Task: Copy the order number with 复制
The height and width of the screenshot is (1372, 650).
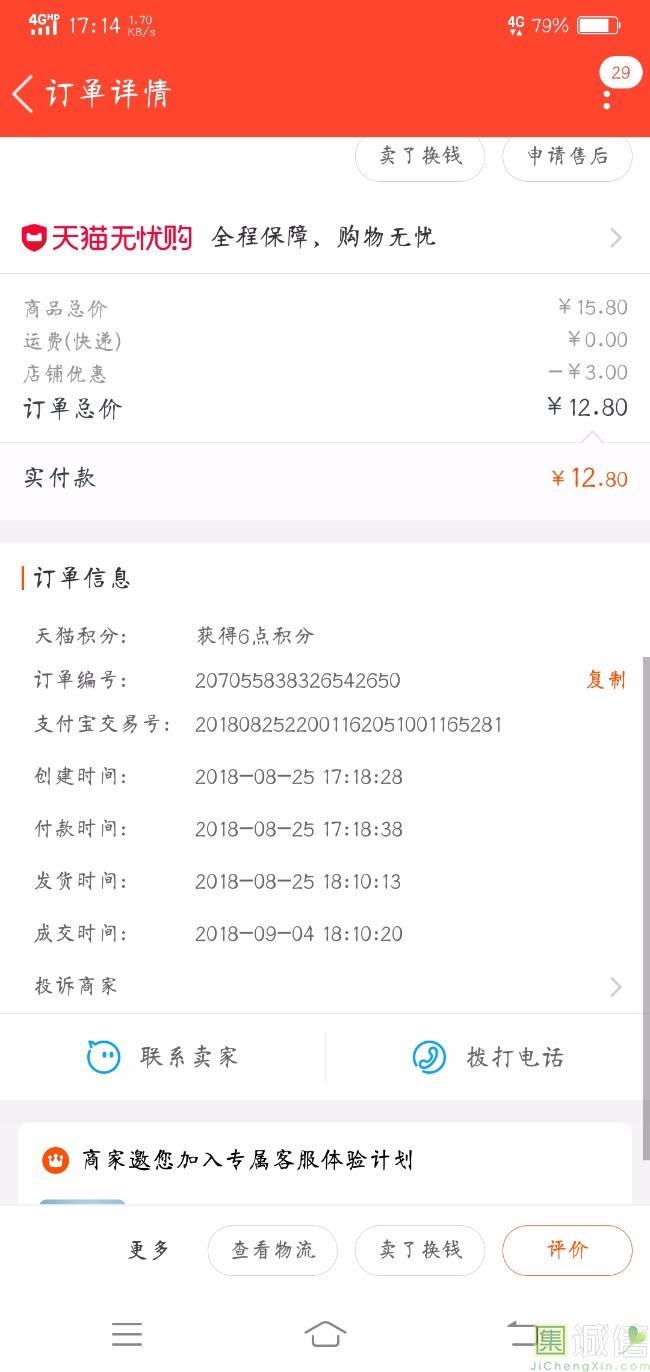Action: [606, 680]
